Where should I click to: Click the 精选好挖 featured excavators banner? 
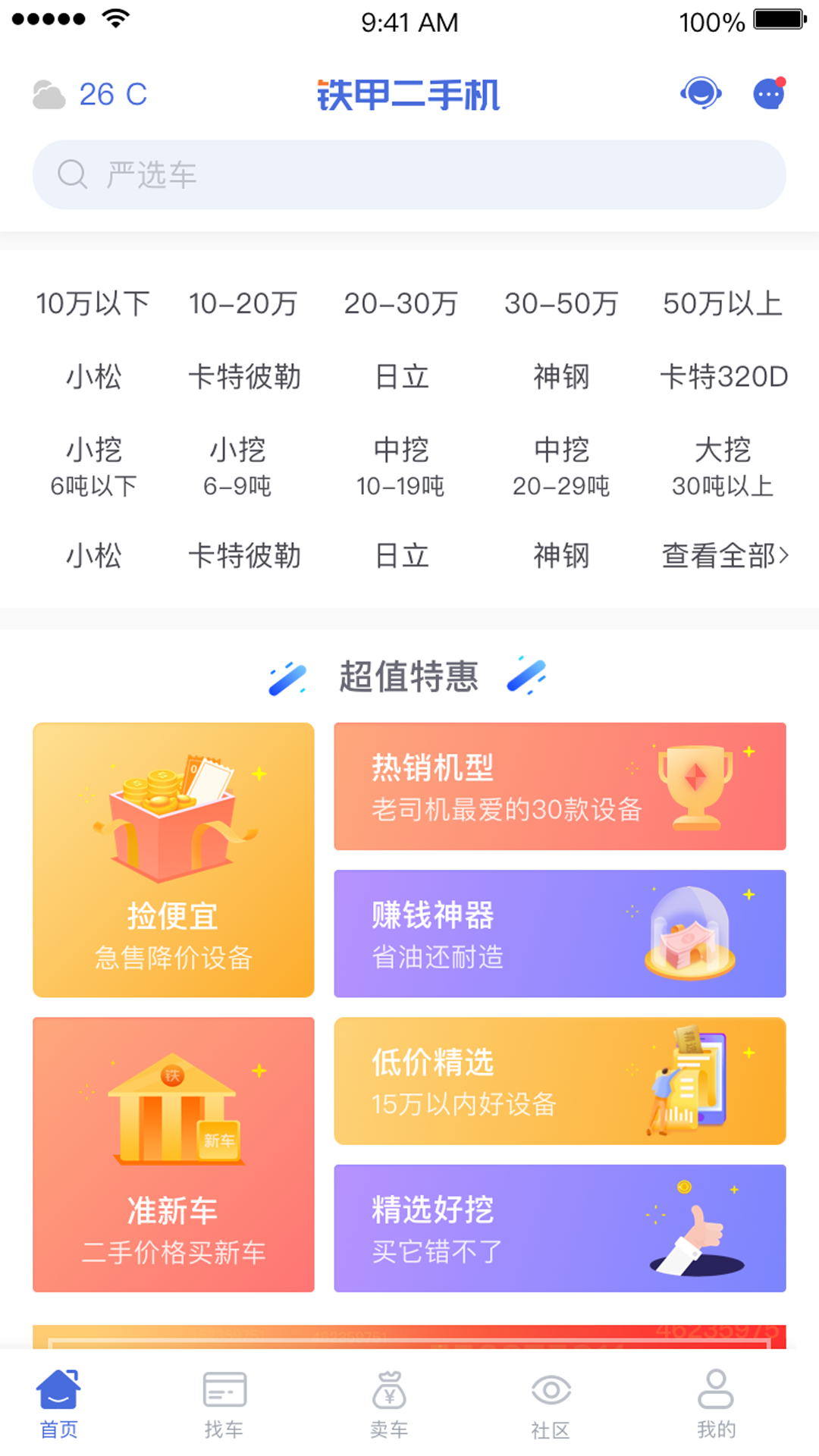tap(560, 1228)
